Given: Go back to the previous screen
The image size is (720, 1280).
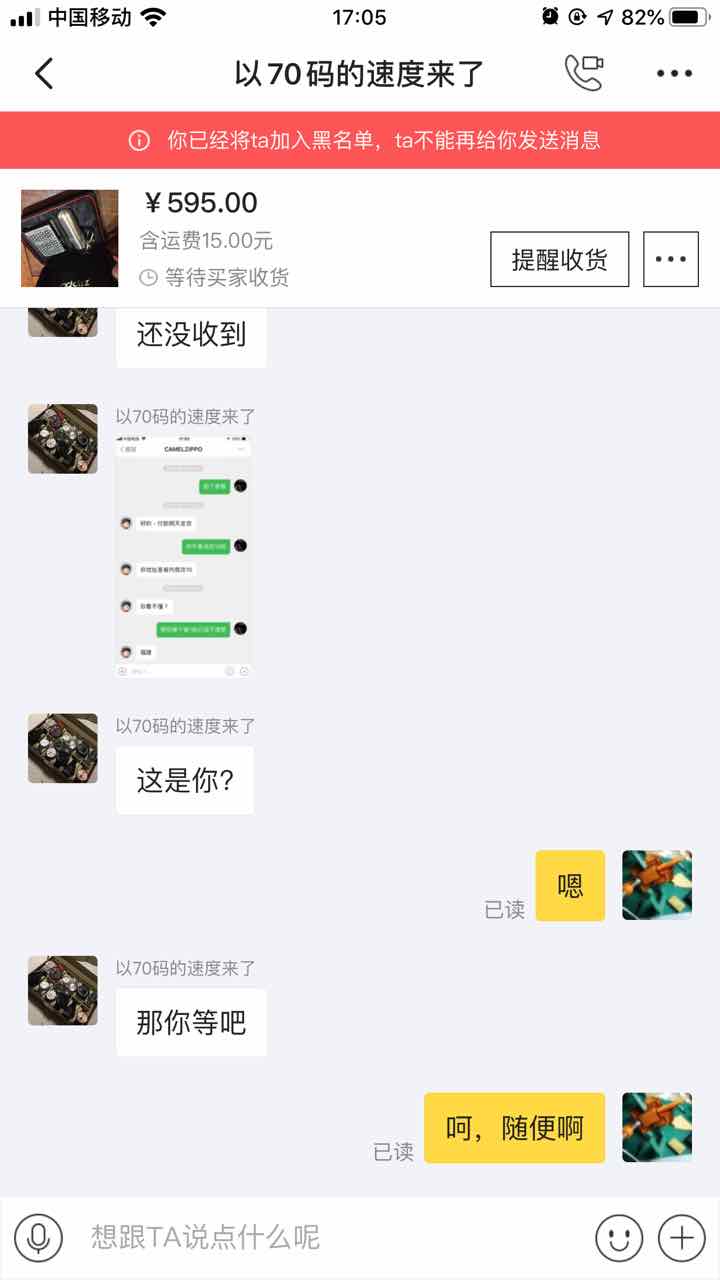Looking at the screenshot, I should pos(44,73).
